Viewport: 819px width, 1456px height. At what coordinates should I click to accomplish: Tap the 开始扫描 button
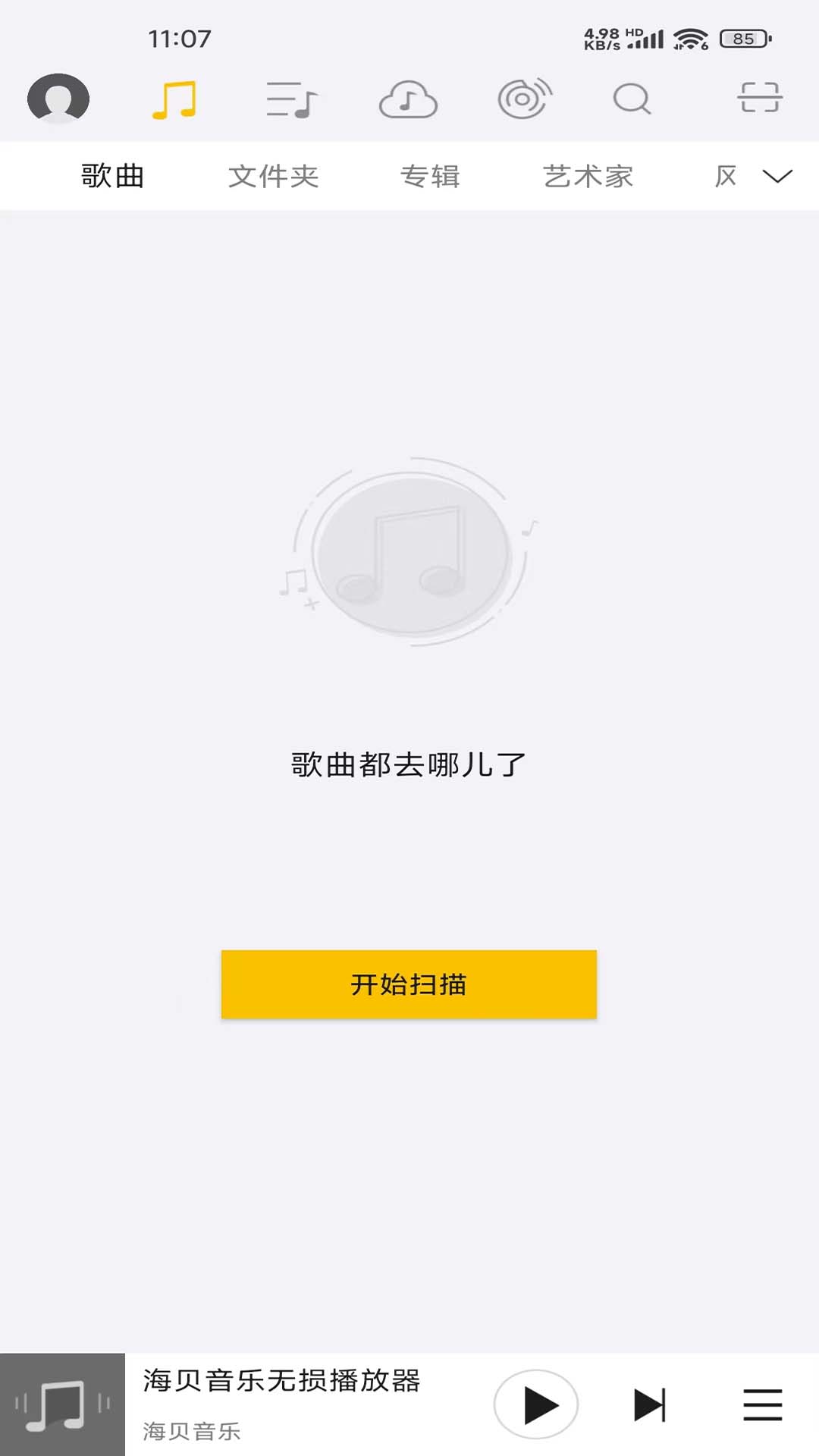coord(409,984)
